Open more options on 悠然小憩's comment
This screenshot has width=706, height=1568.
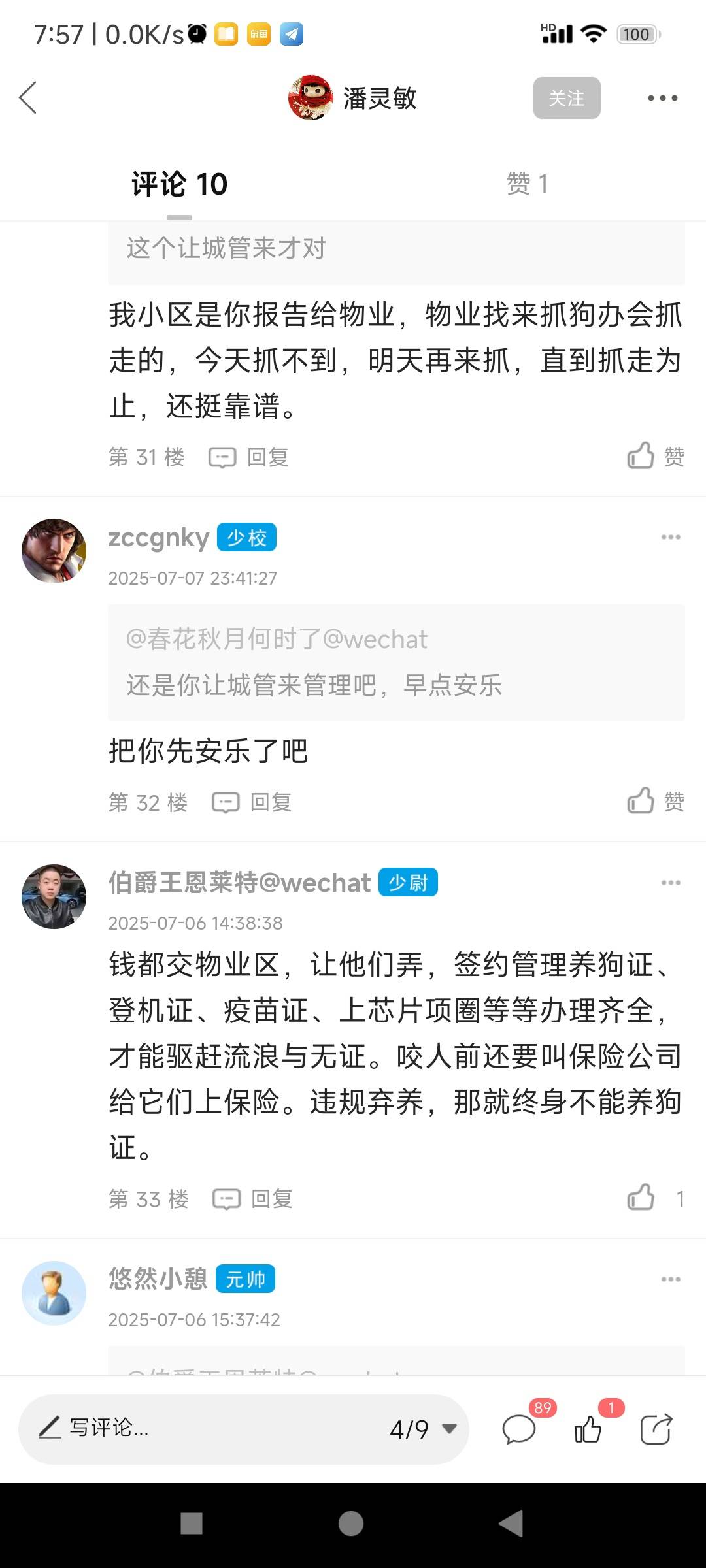pyautogui.click(x=671, y=1279)
